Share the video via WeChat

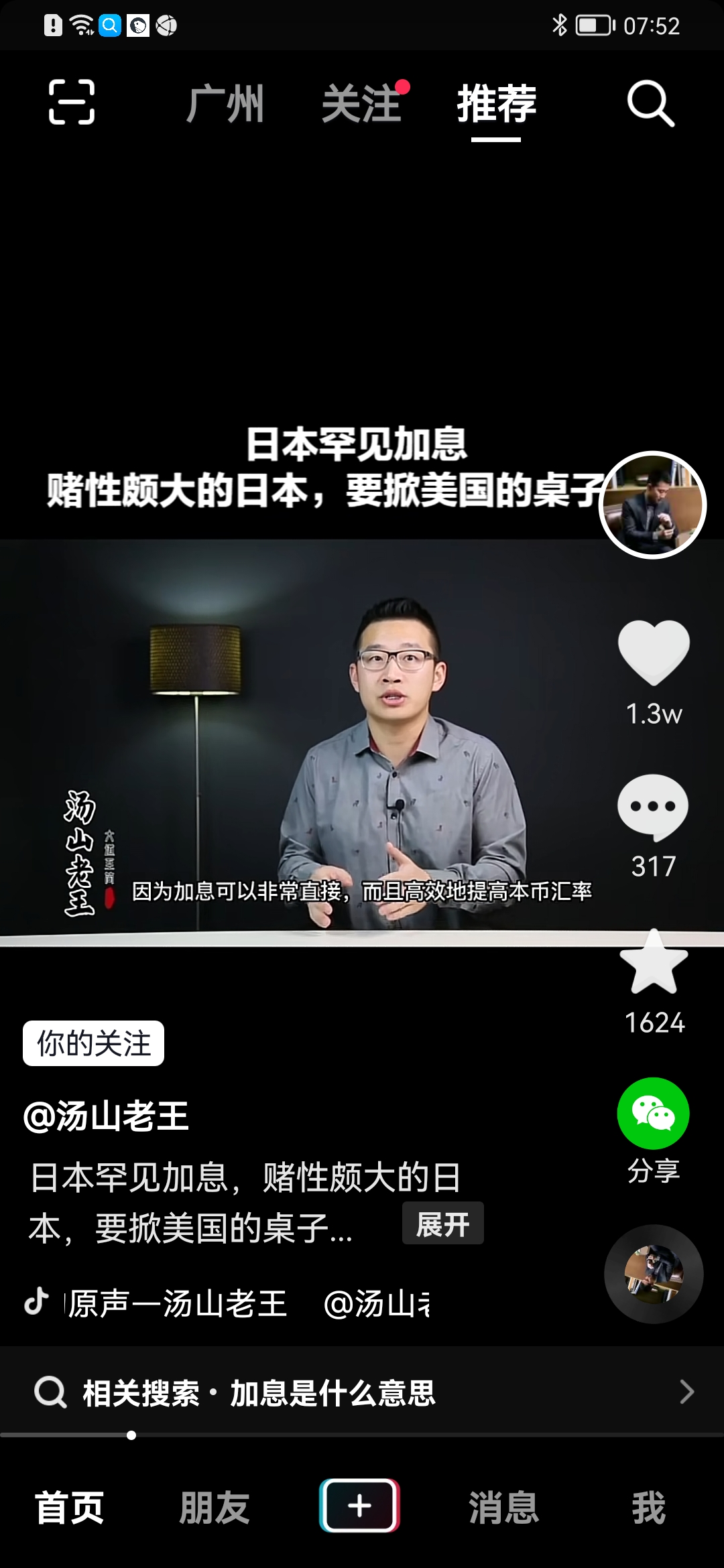pos(653,1114)
